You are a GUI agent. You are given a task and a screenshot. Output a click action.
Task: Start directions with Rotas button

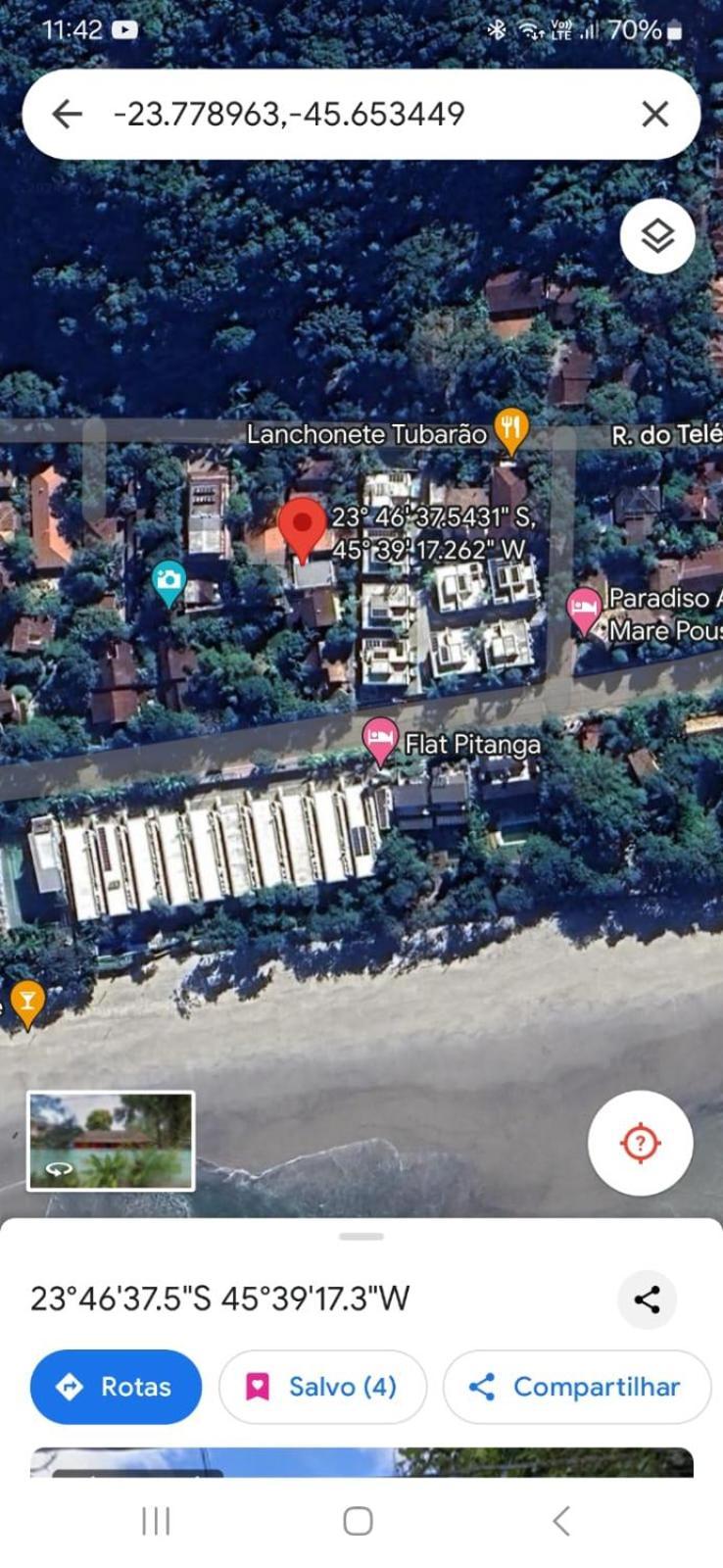[116, 1387]
